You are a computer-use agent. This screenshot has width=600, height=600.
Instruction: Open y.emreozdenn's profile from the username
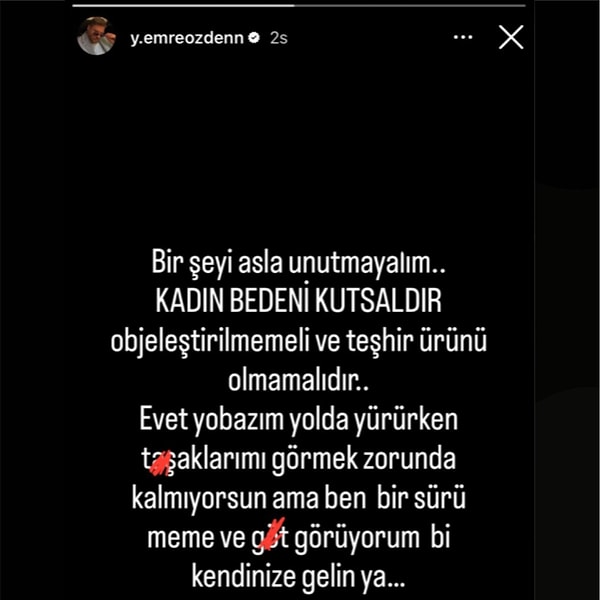[188, 38]
